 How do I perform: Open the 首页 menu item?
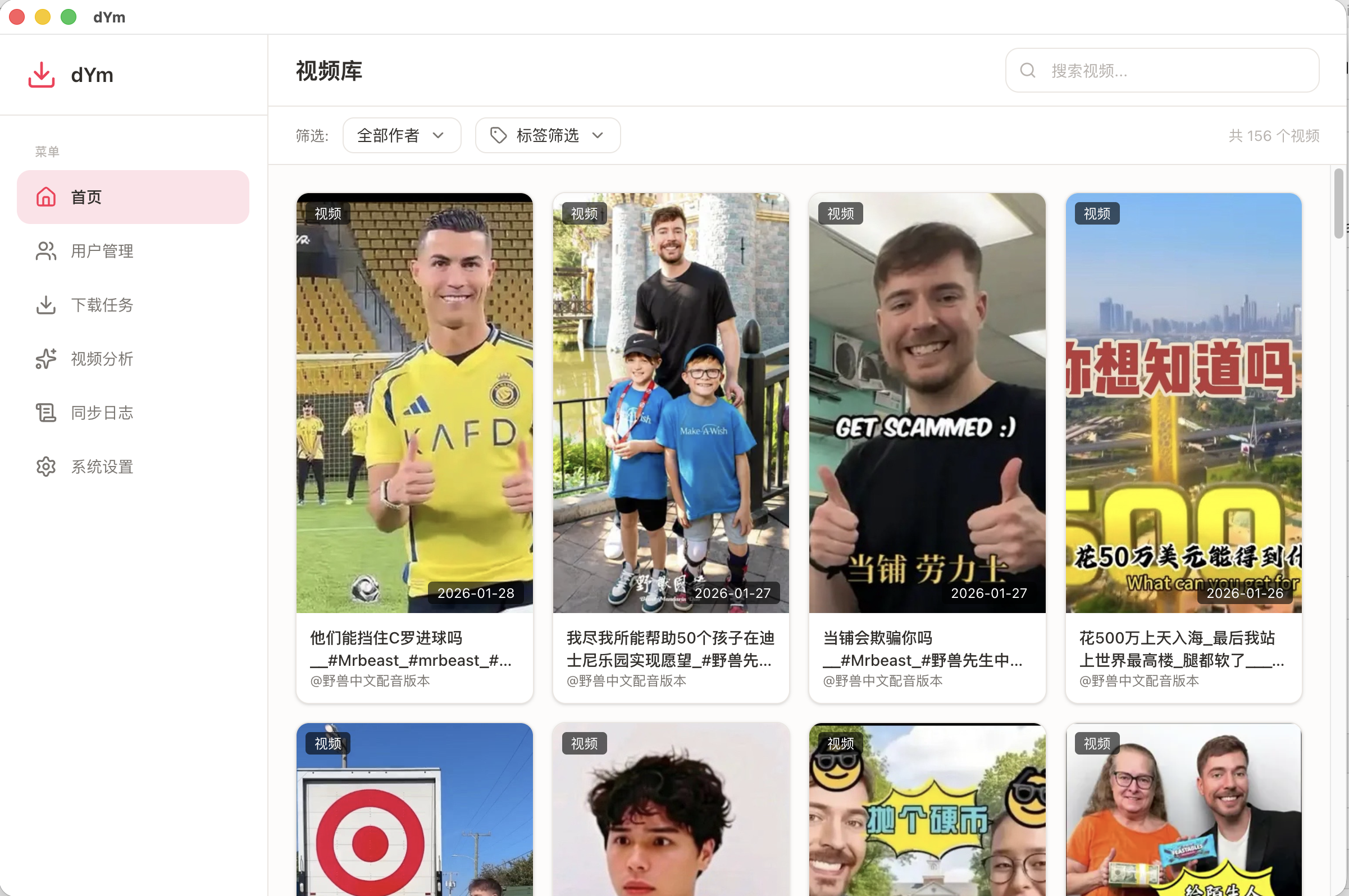pos(133,197)
